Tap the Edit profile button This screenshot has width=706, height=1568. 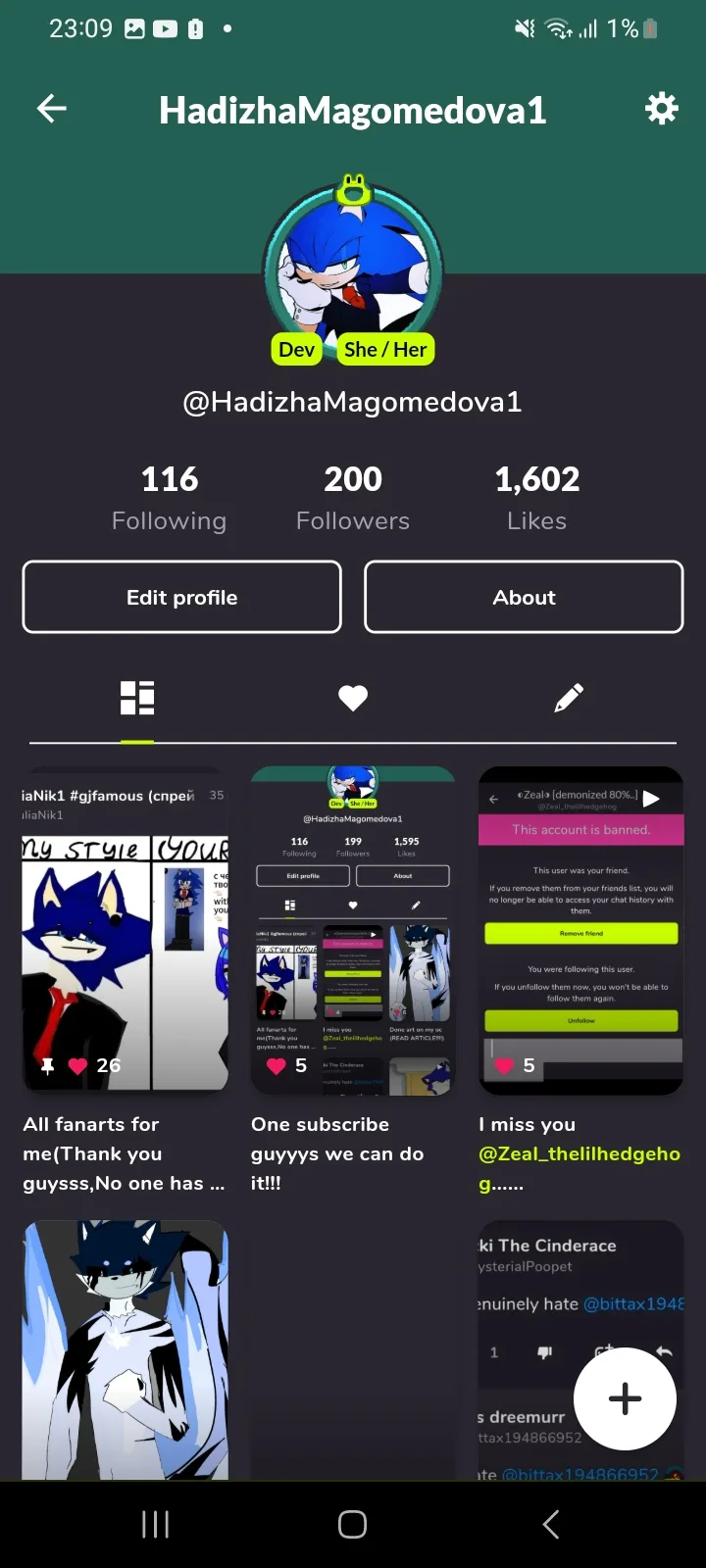pyautogui.click(x=182, y=597)
